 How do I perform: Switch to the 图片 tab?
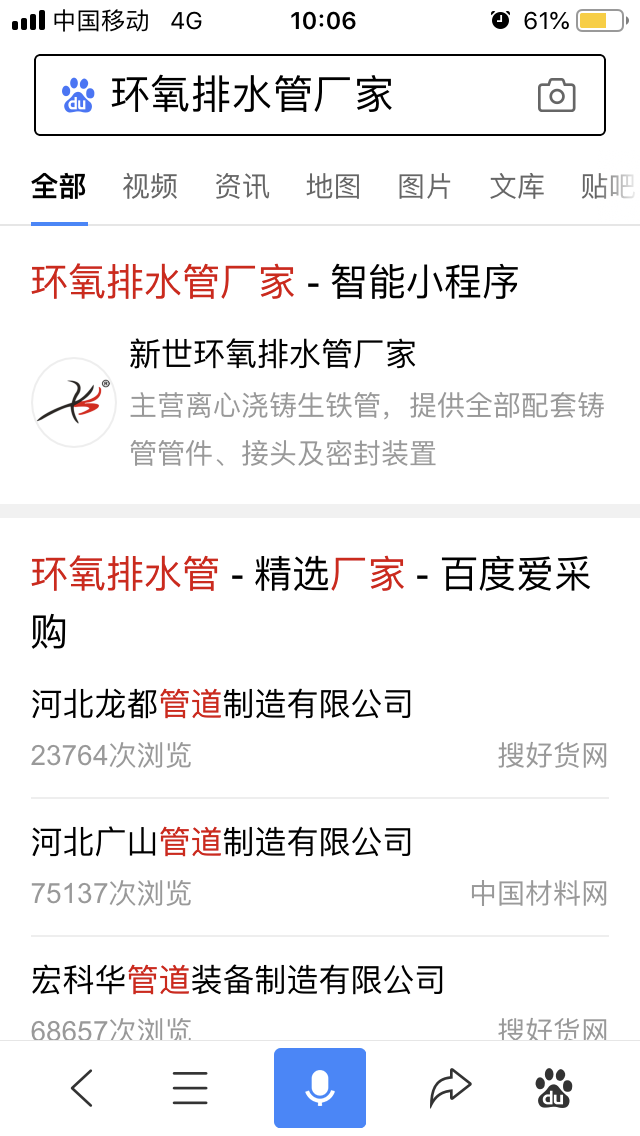pos(425,186)
